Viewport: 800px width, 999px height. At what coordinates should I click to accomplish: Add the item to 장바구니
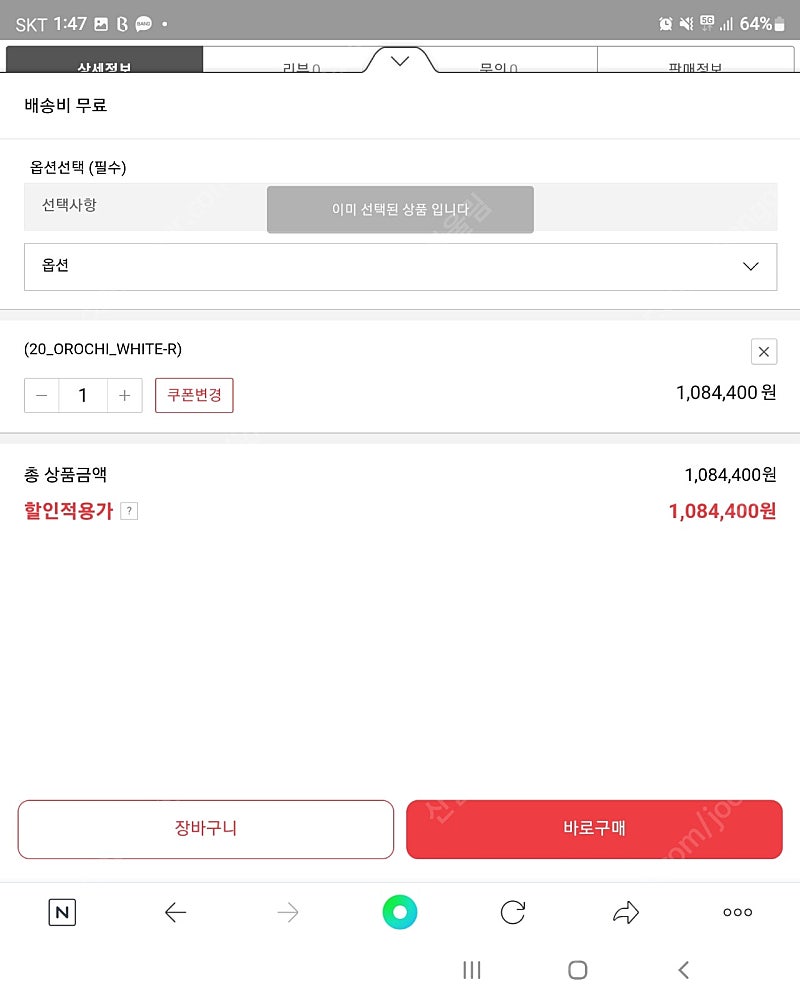[205, 829]
